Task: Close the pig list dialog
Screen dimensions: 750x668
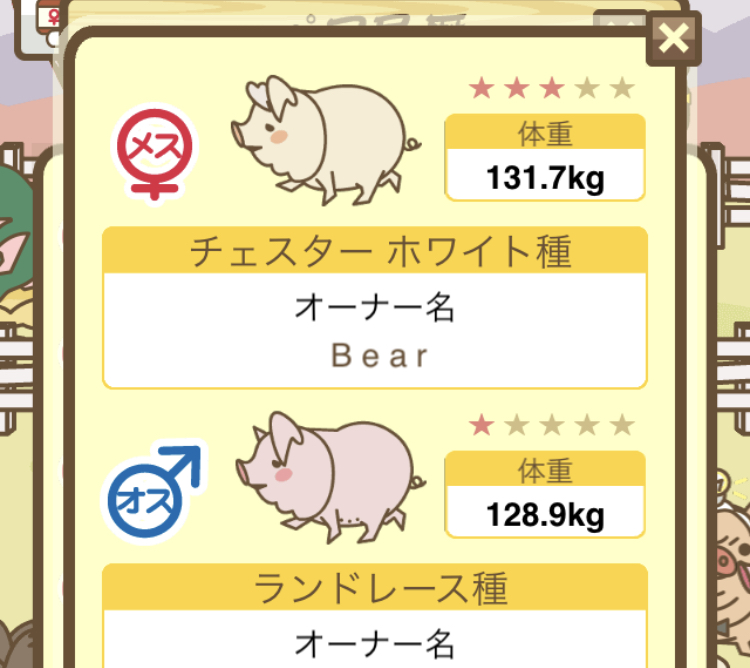Action: tap(674, 39)
